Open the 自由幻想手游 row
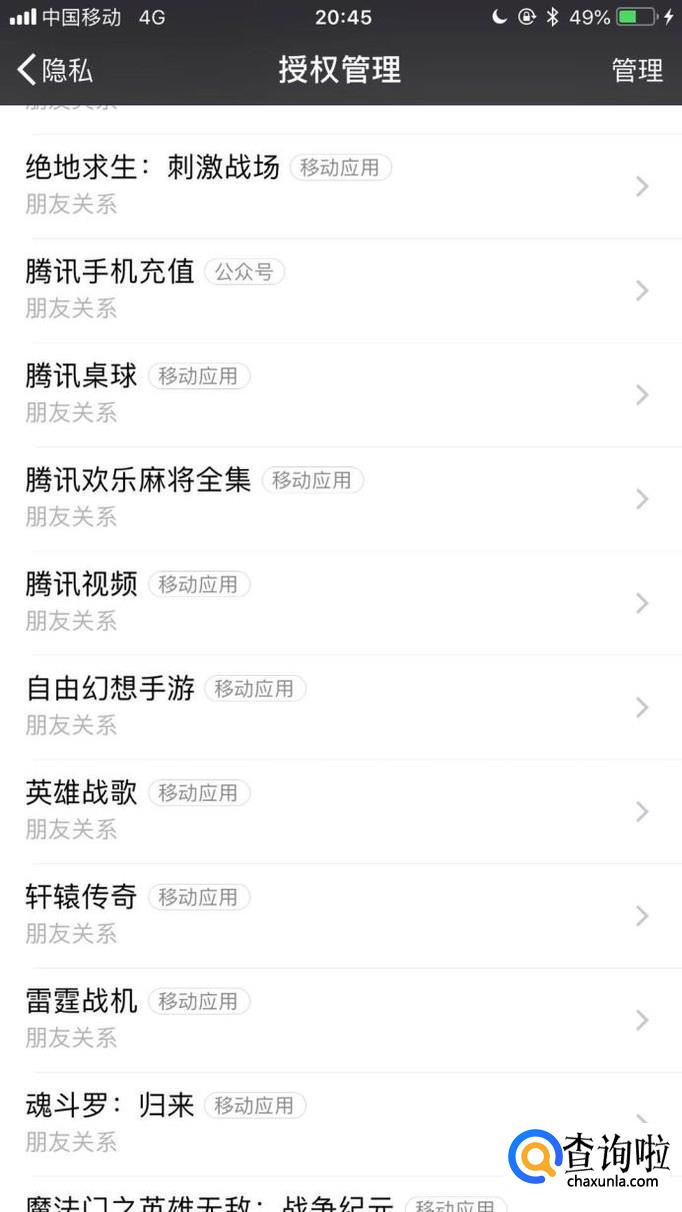The width and height of the screenshot is (682, 1212). point(340,706)
